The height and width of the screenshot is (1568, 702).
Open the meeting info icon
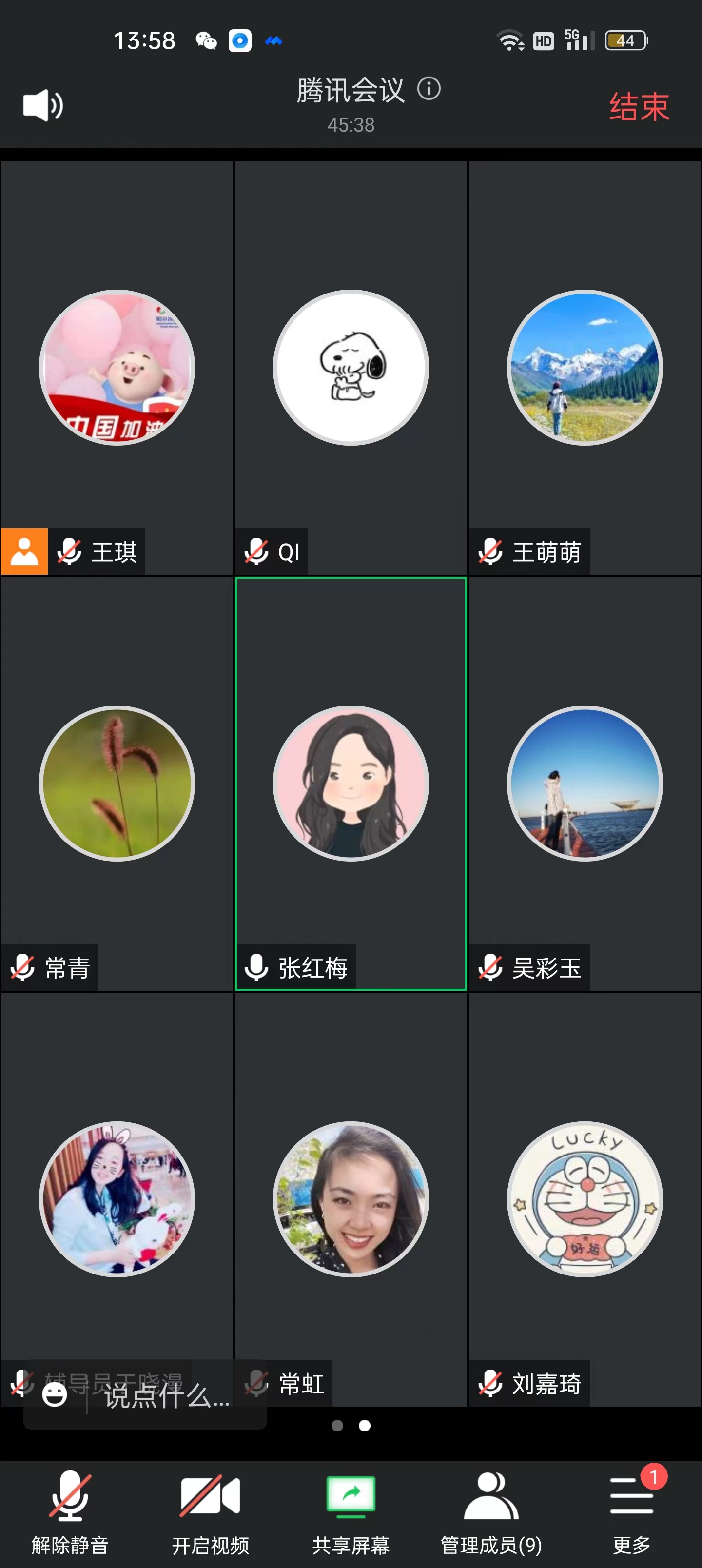[x=429, y=89]
